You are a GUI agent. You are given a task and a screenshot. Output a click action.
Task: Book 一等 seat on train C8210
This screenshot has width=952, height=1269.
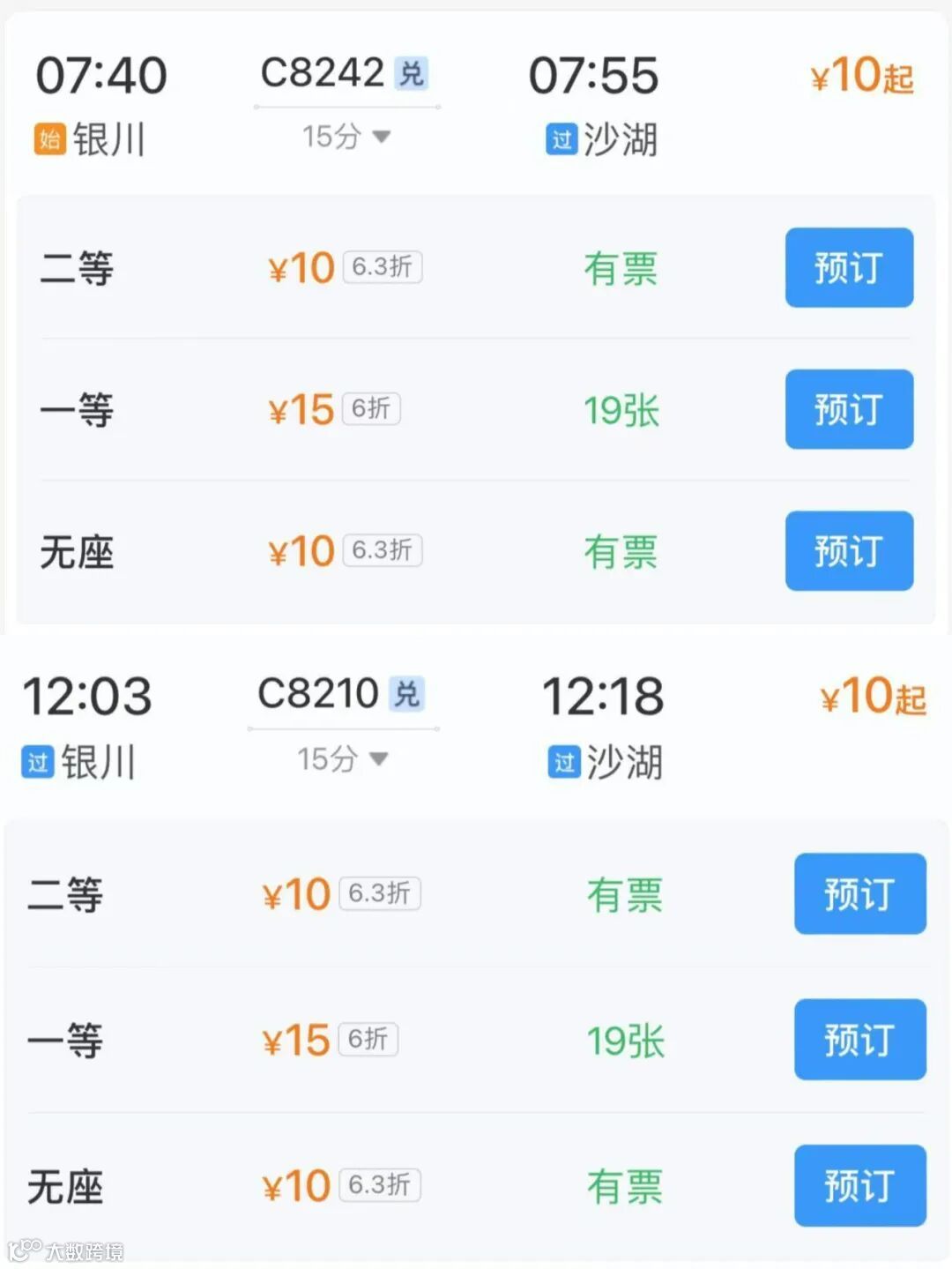click(859, 1039)
